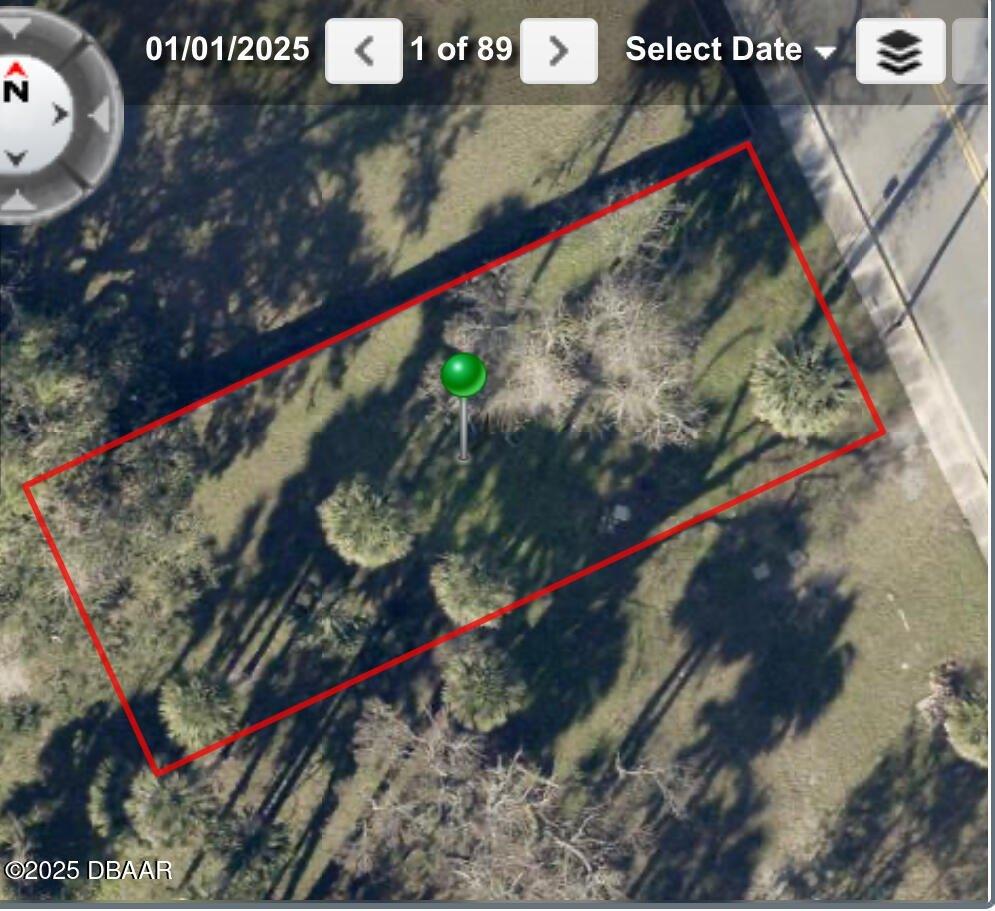Screen dimensions: 995x911
Task: Select the green pin marker
Action: tap(463, 375)
